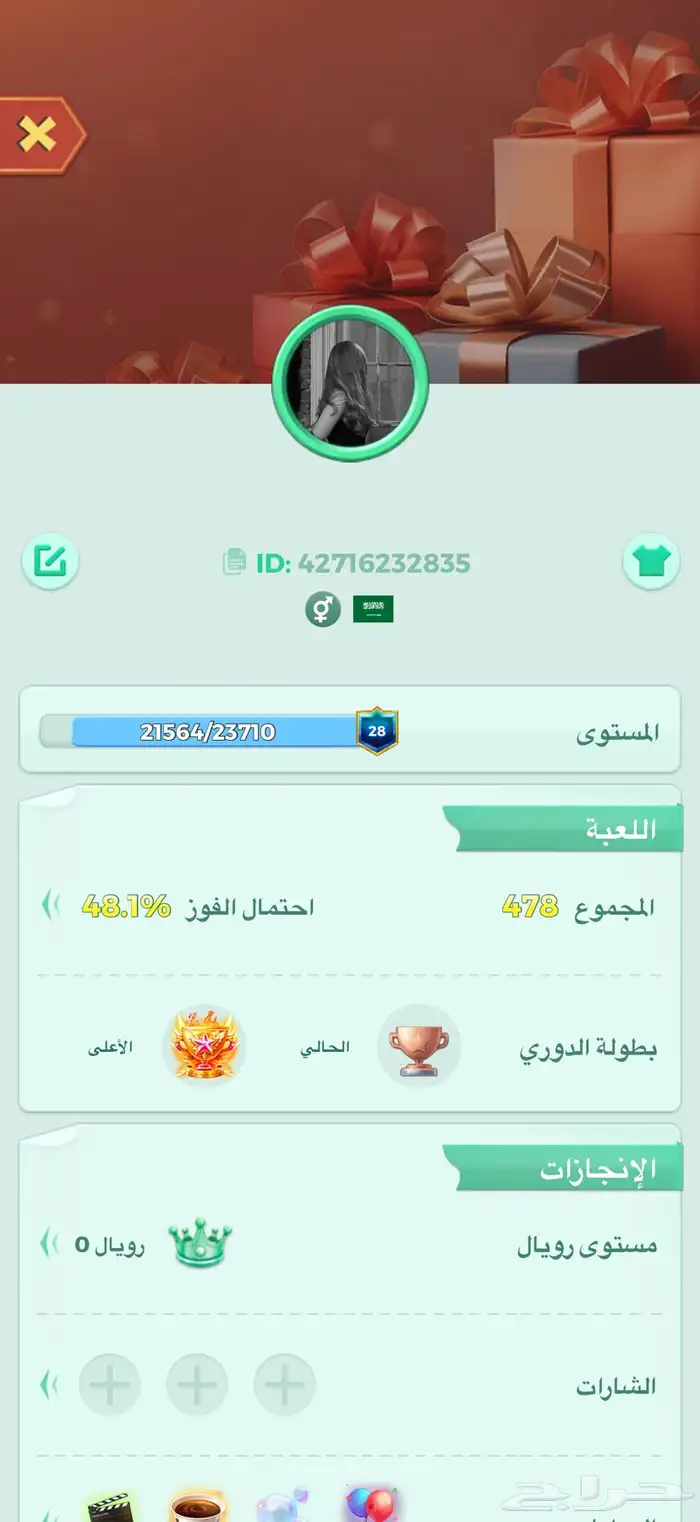Expand the badges row arrow

[50, 1386]
